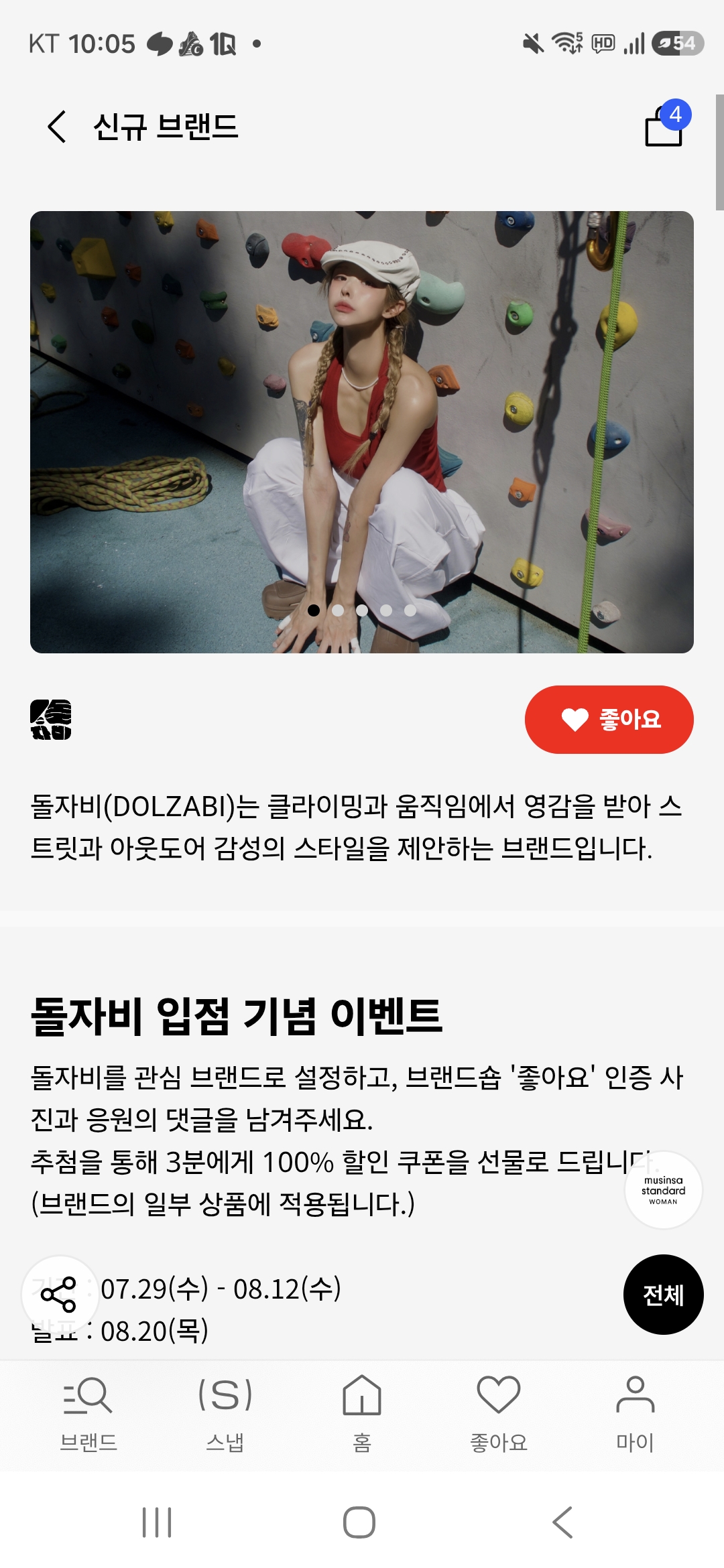
Task: Open the Dolzabi brand logo
Action: pyautogui.click(x=51, y=719)
